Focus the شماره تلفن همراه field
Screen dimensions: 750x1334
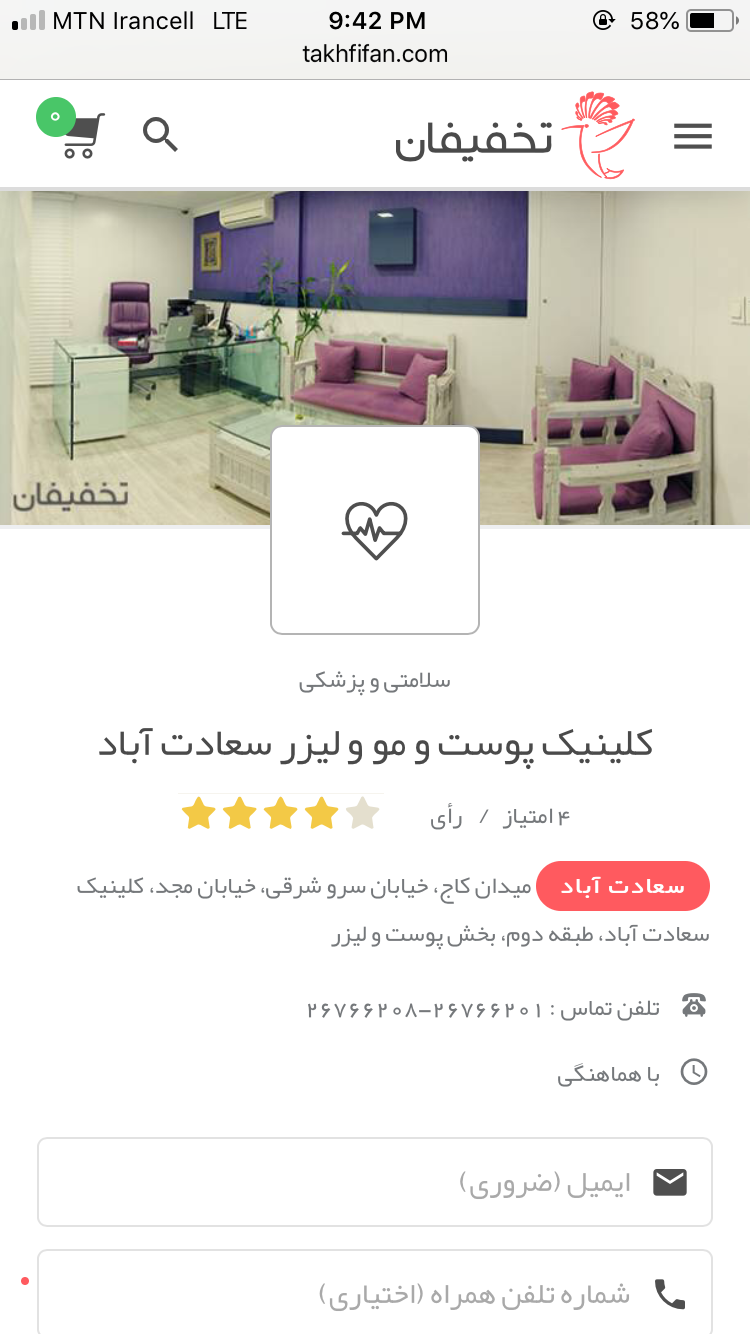pyautogui.click(x=375, y=1293)
